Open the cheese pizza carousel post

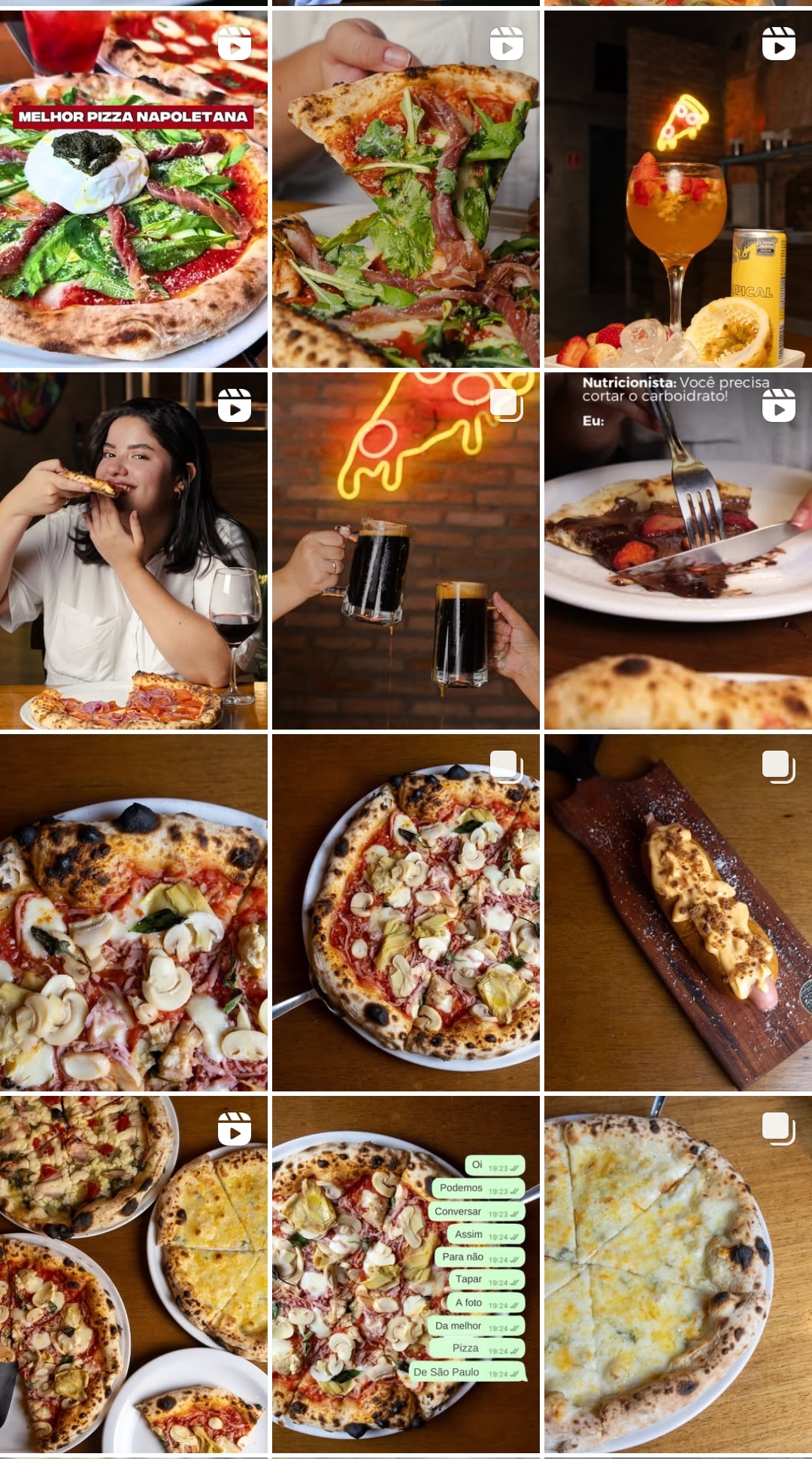pyautogui.click(x=677, y=1274)
